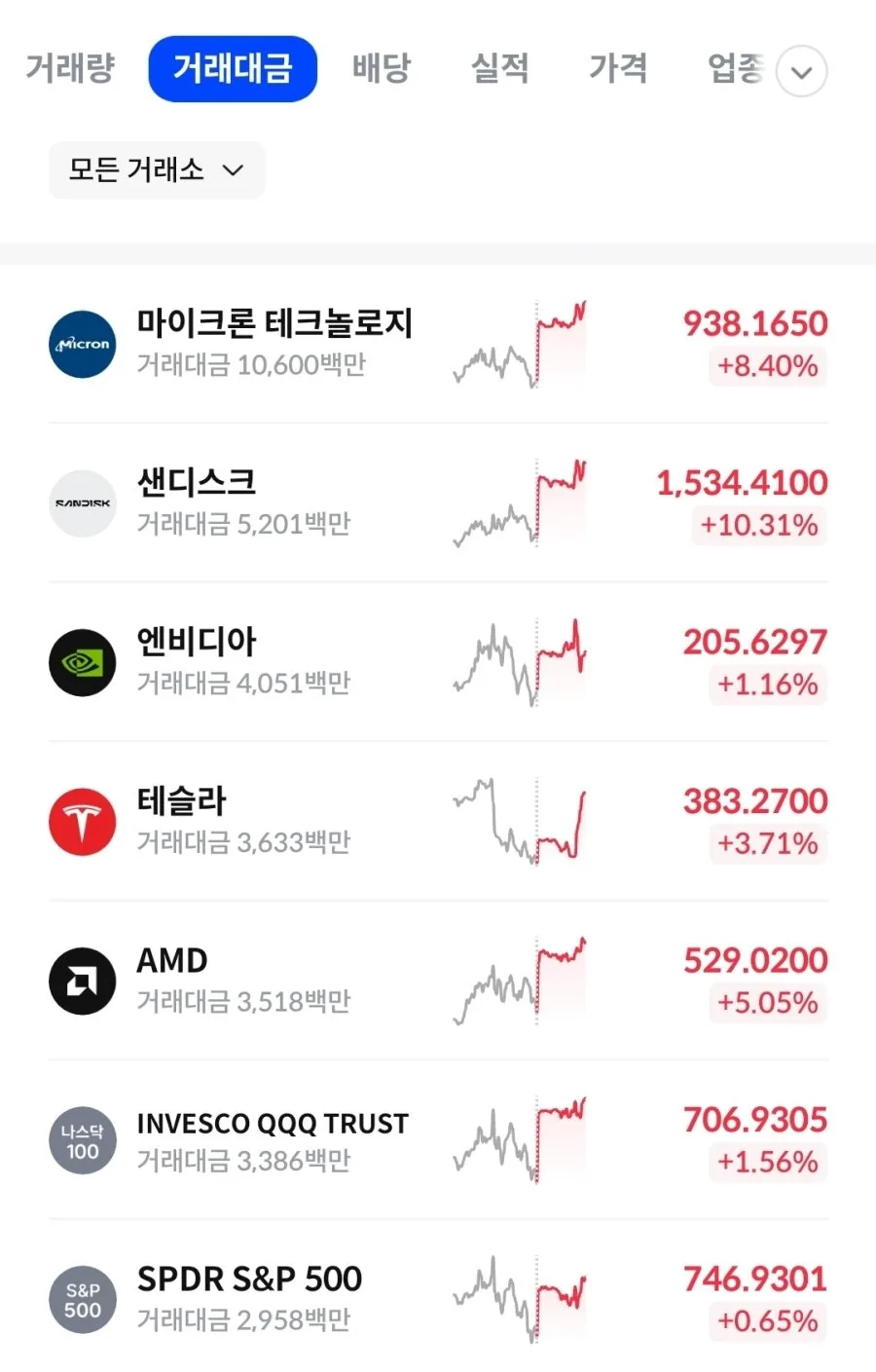Open the 업종 tab

point(737,68)
